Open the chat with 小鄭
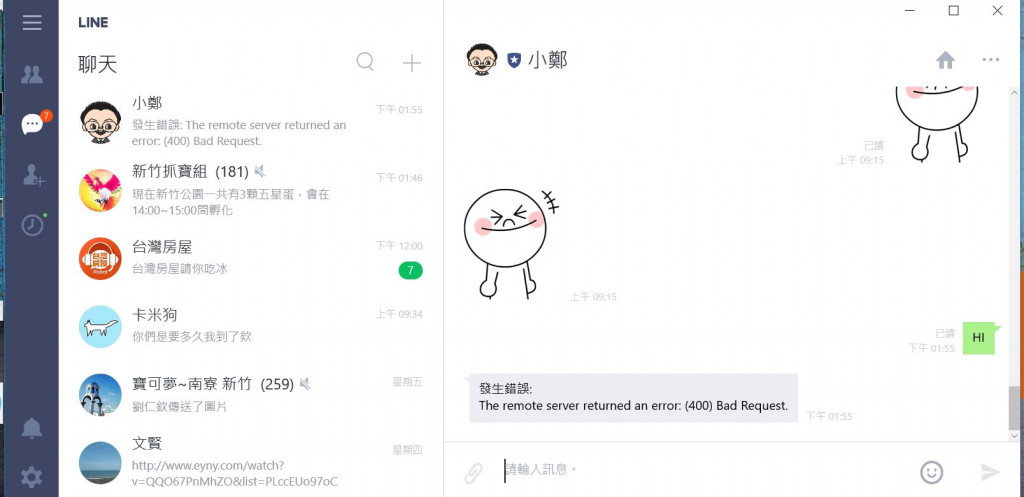The width and height of the screenshot is (1024, 497). [250, 122]
